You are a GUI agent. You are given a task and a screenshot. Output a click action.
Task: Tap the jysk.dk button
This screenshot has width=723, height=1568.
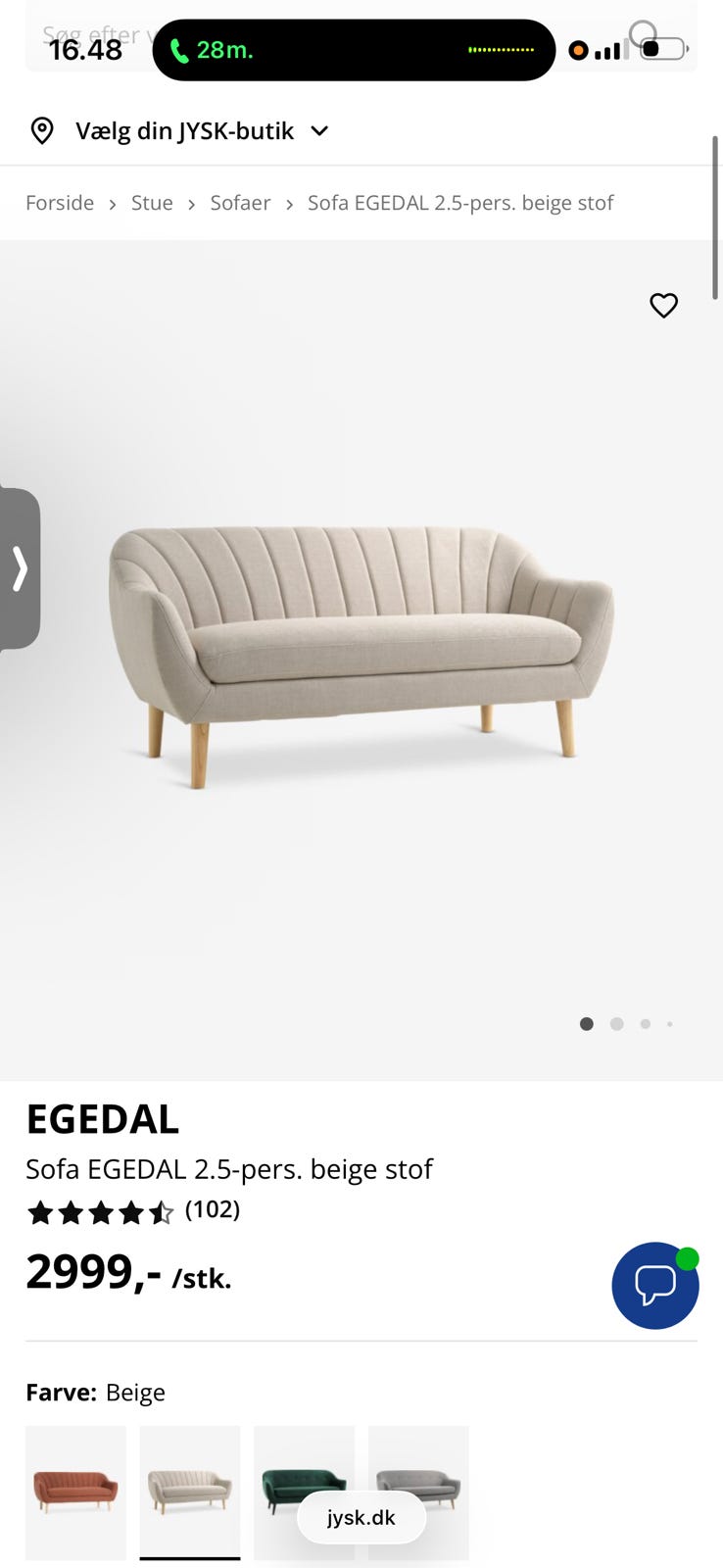pos(361,1517)
